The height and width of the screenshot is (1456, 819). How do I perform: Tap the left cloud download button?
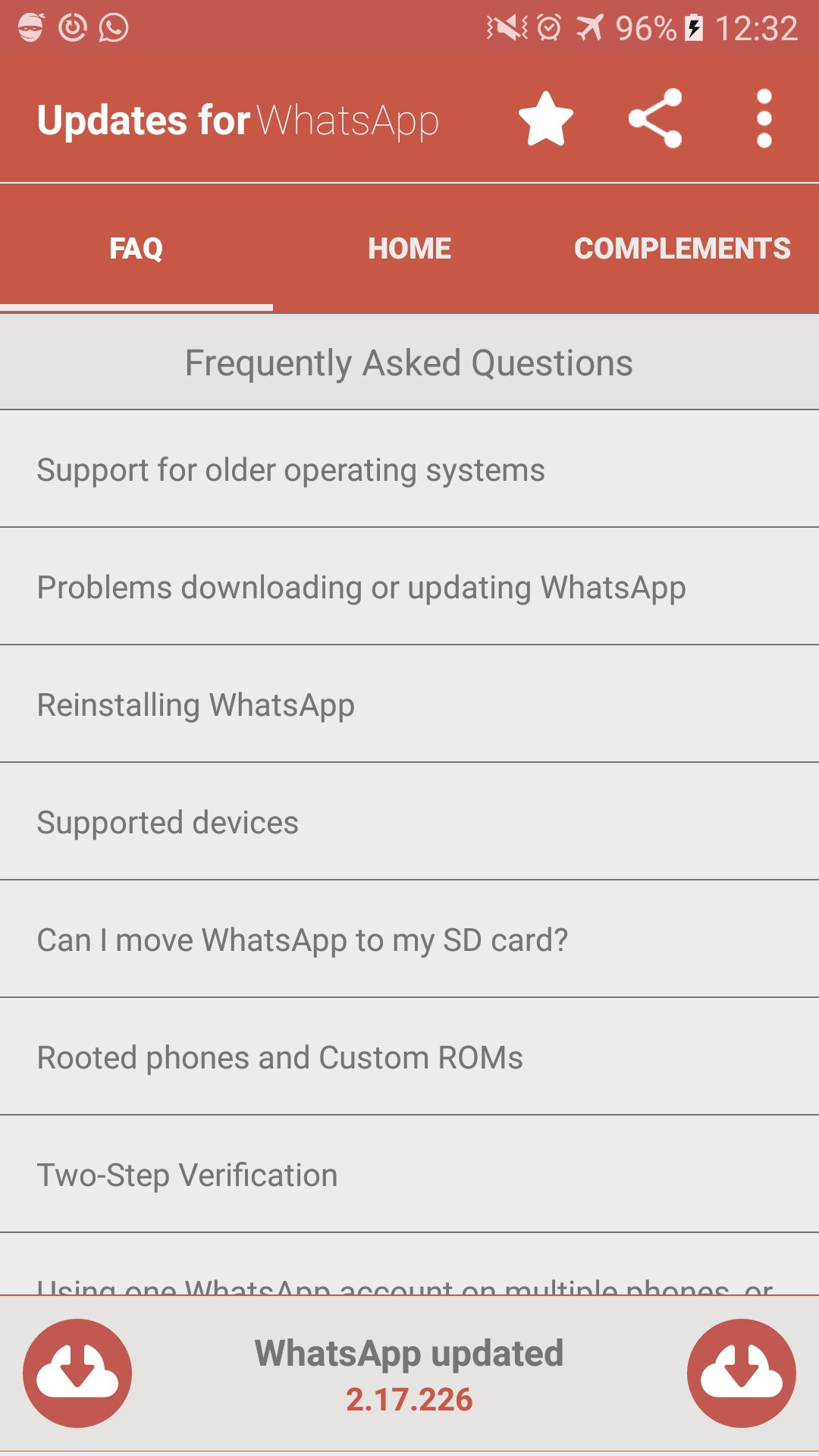click(77, 1373)
